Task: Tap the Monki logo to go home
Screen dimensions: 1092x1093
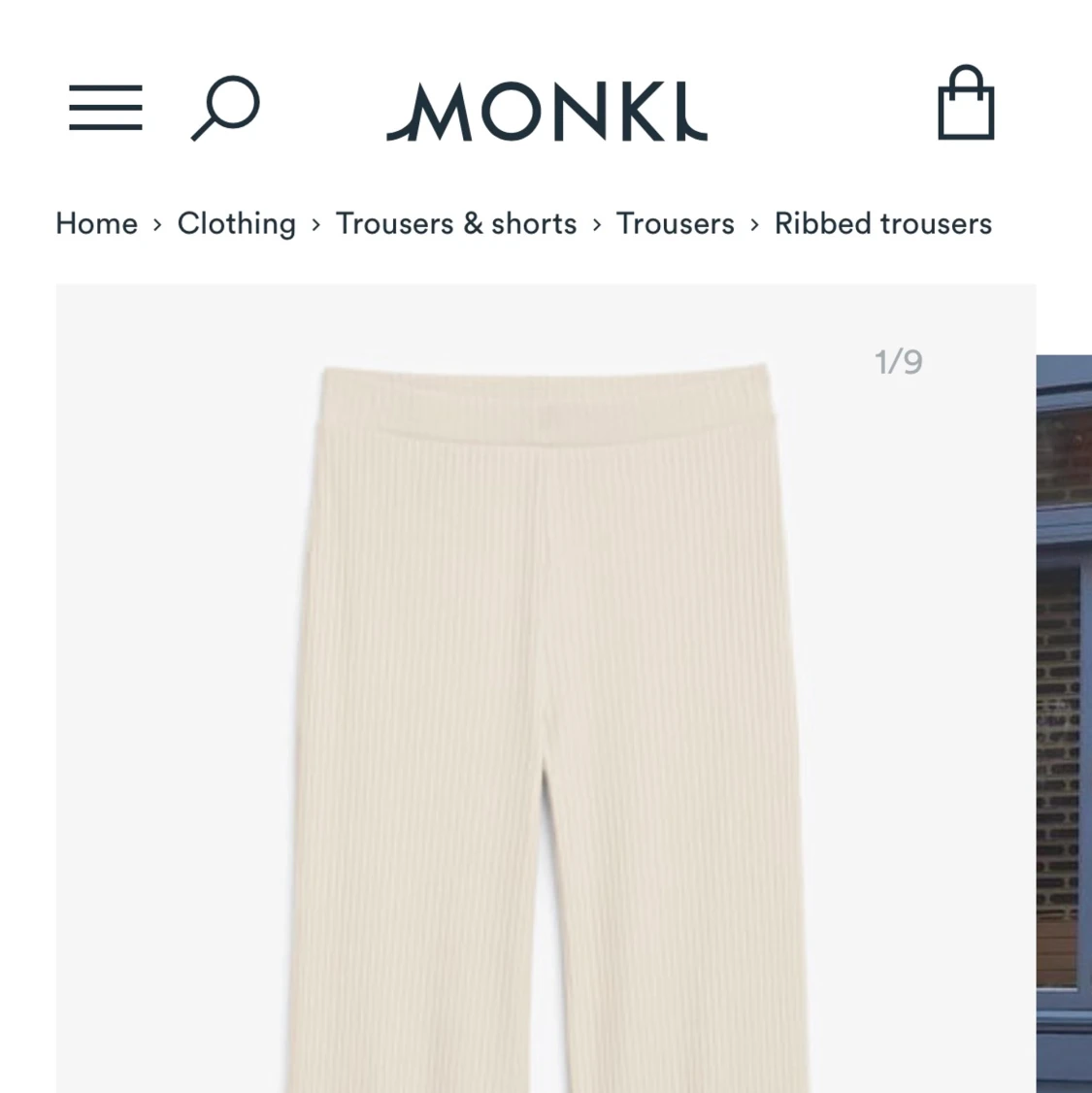Action: click(546, 112)
